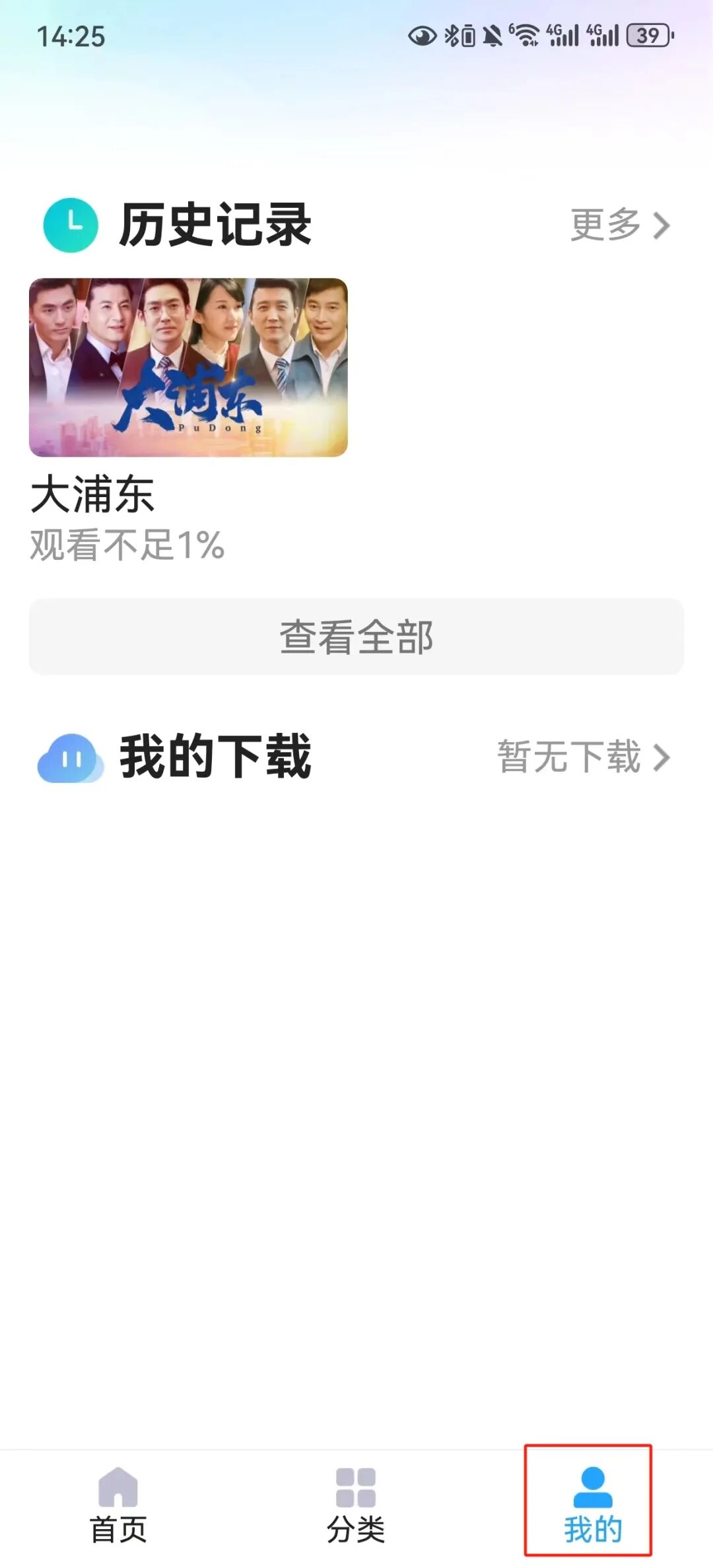Click the chevron next to 更多
This screenshot has width=713, height=1568.
[x=660, y=225]
